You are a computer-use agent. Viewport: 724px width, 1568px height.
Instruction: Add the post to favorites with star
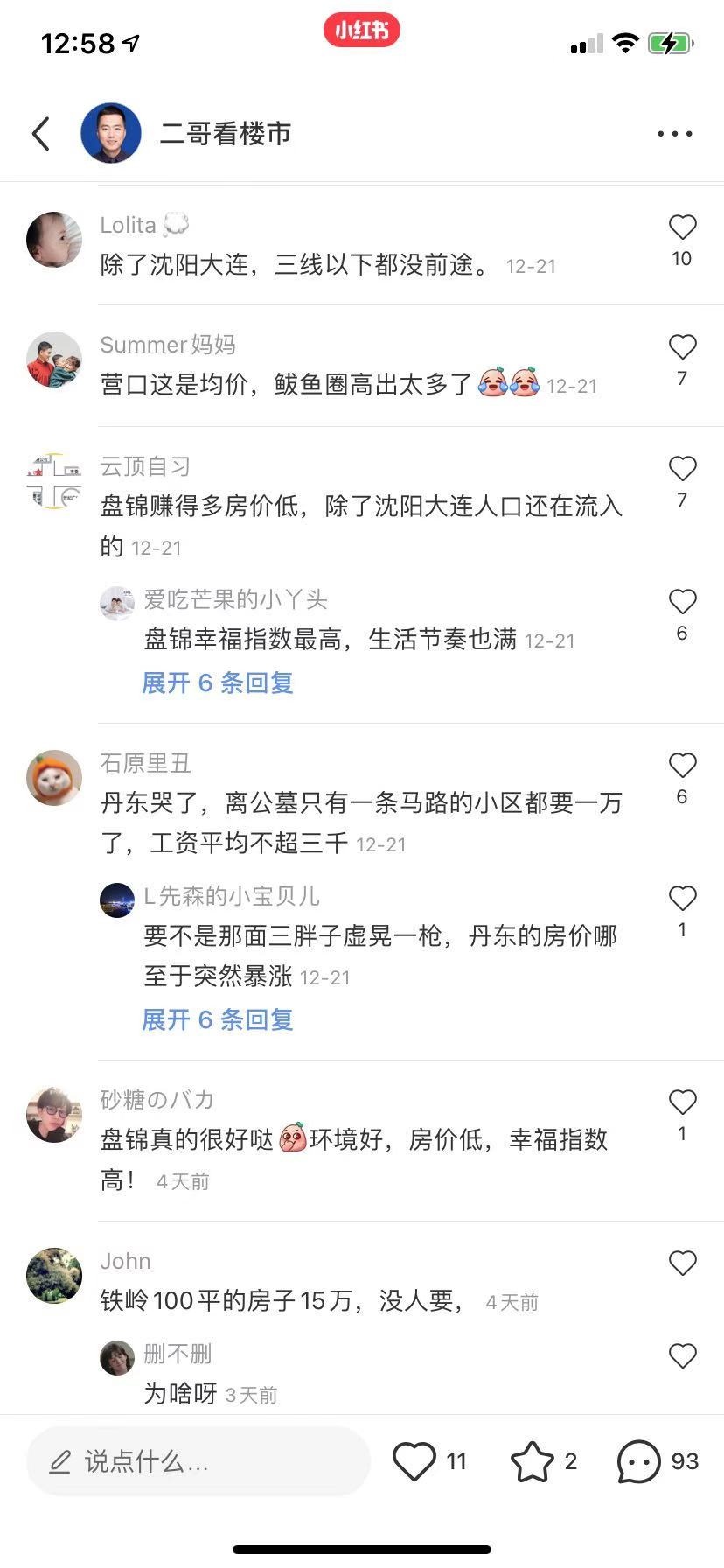point(532,1461)
